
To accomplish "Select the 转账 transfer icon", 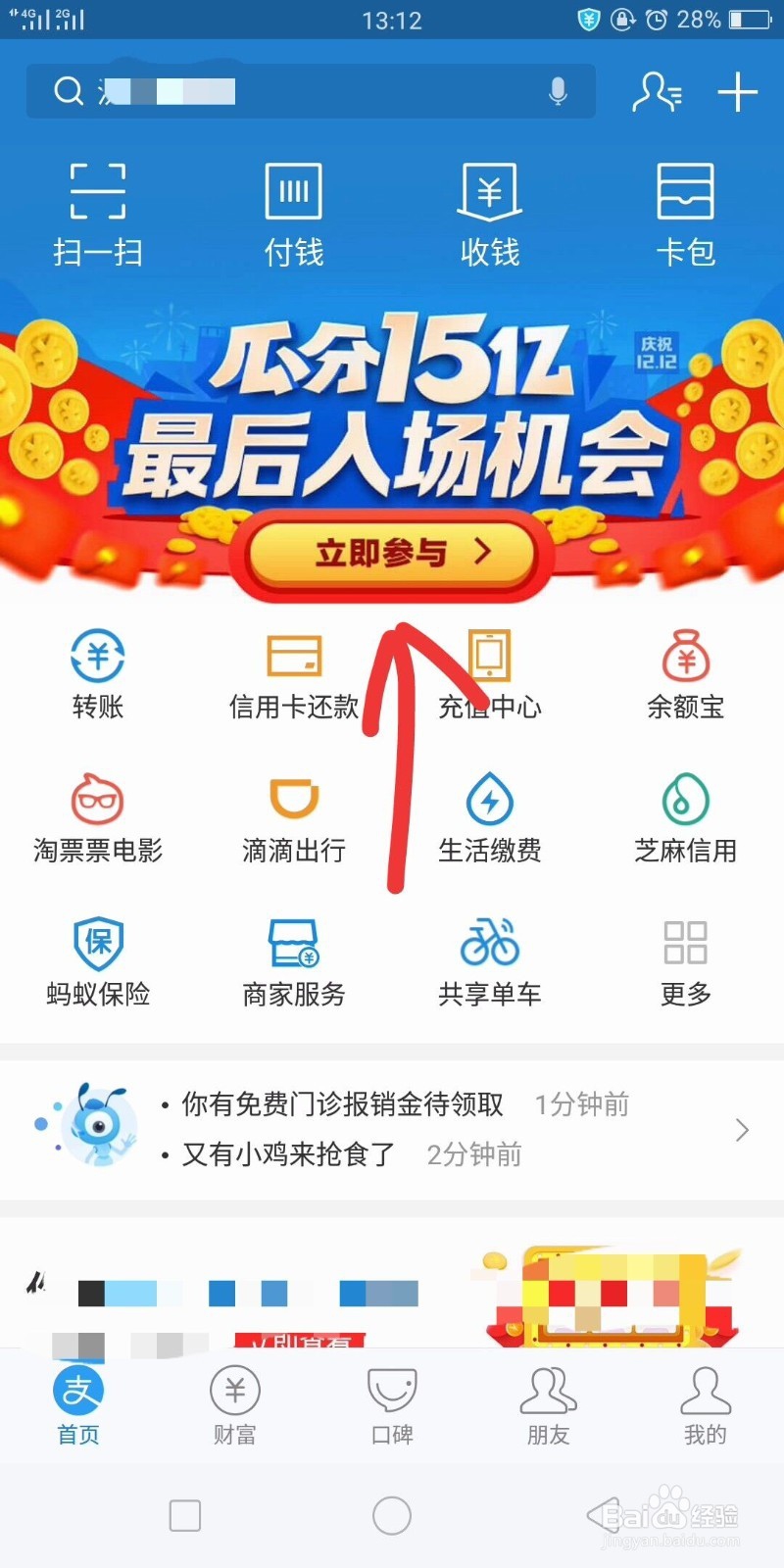I will point(97,676).
